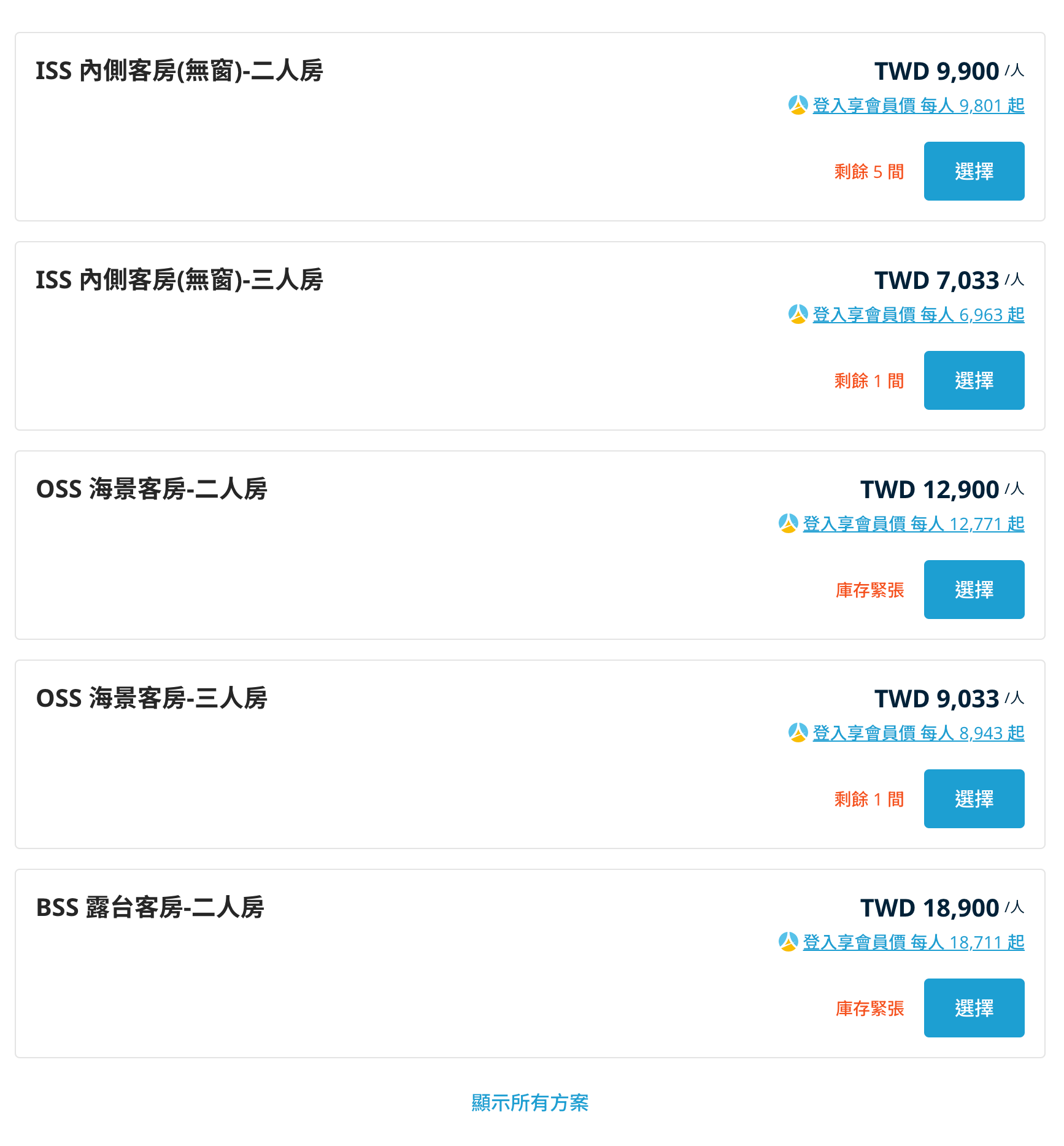The image size is (1064, 1146).
Task: Open member price link 每人 9,801 起
Action: 918,106
